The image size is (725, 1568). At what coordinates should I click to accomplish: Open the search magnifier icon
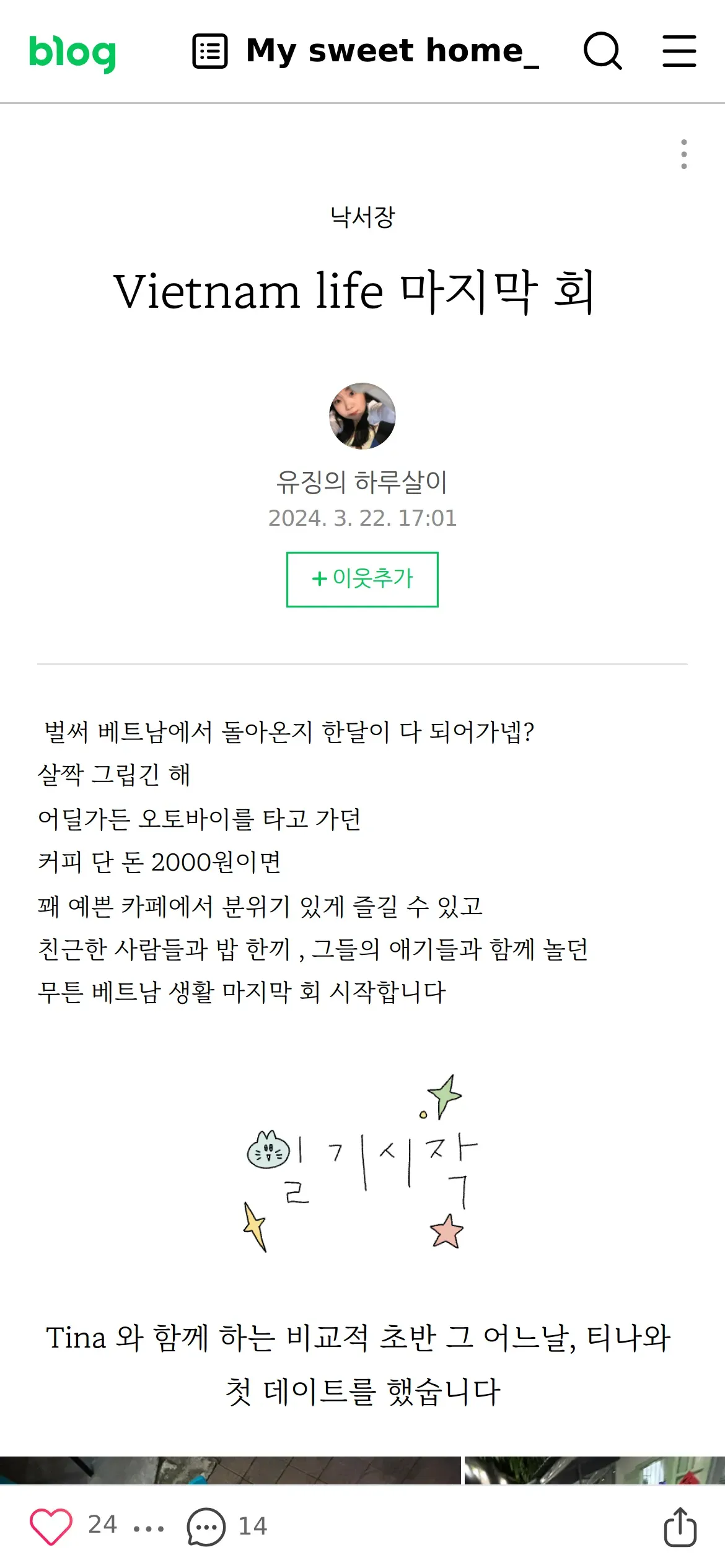point(603,51)
